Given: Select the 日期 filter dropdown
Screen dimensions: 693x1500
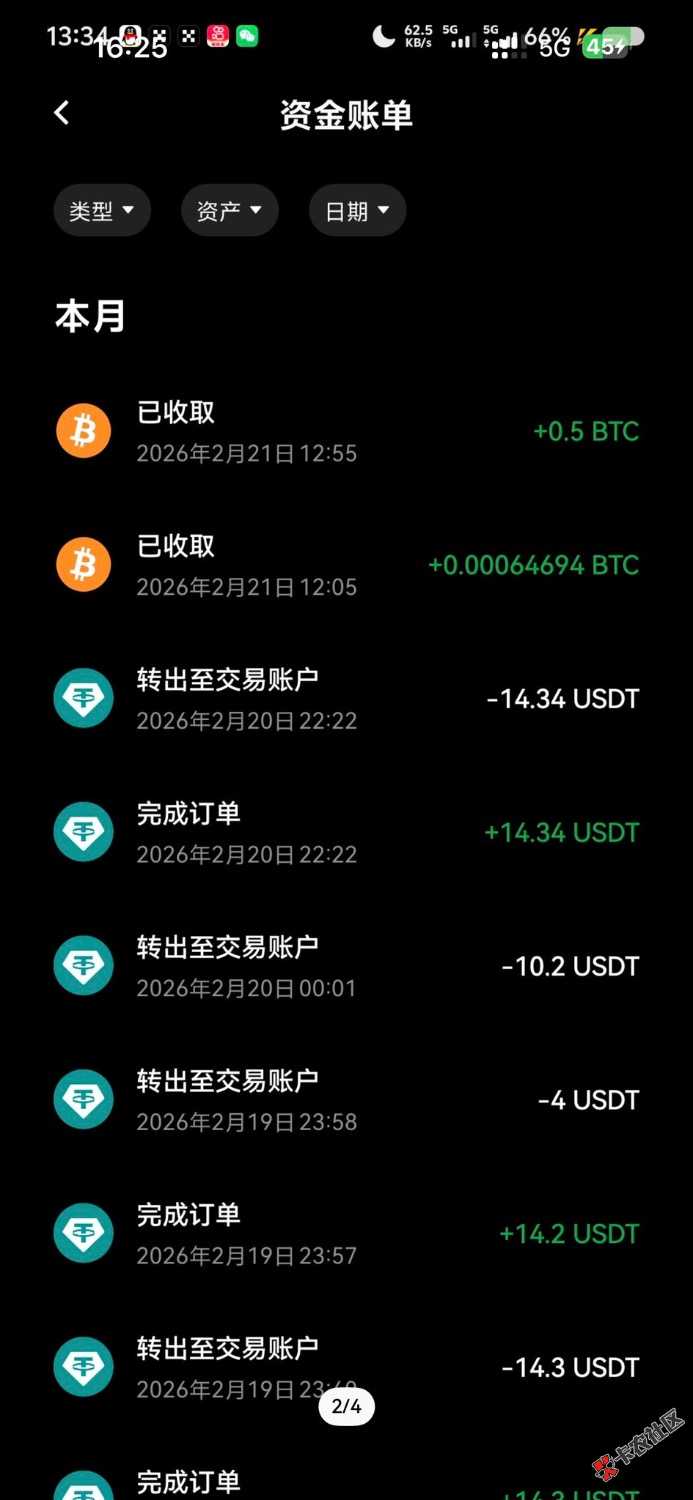Looking at the screenshot, I should tap(357, 211).
